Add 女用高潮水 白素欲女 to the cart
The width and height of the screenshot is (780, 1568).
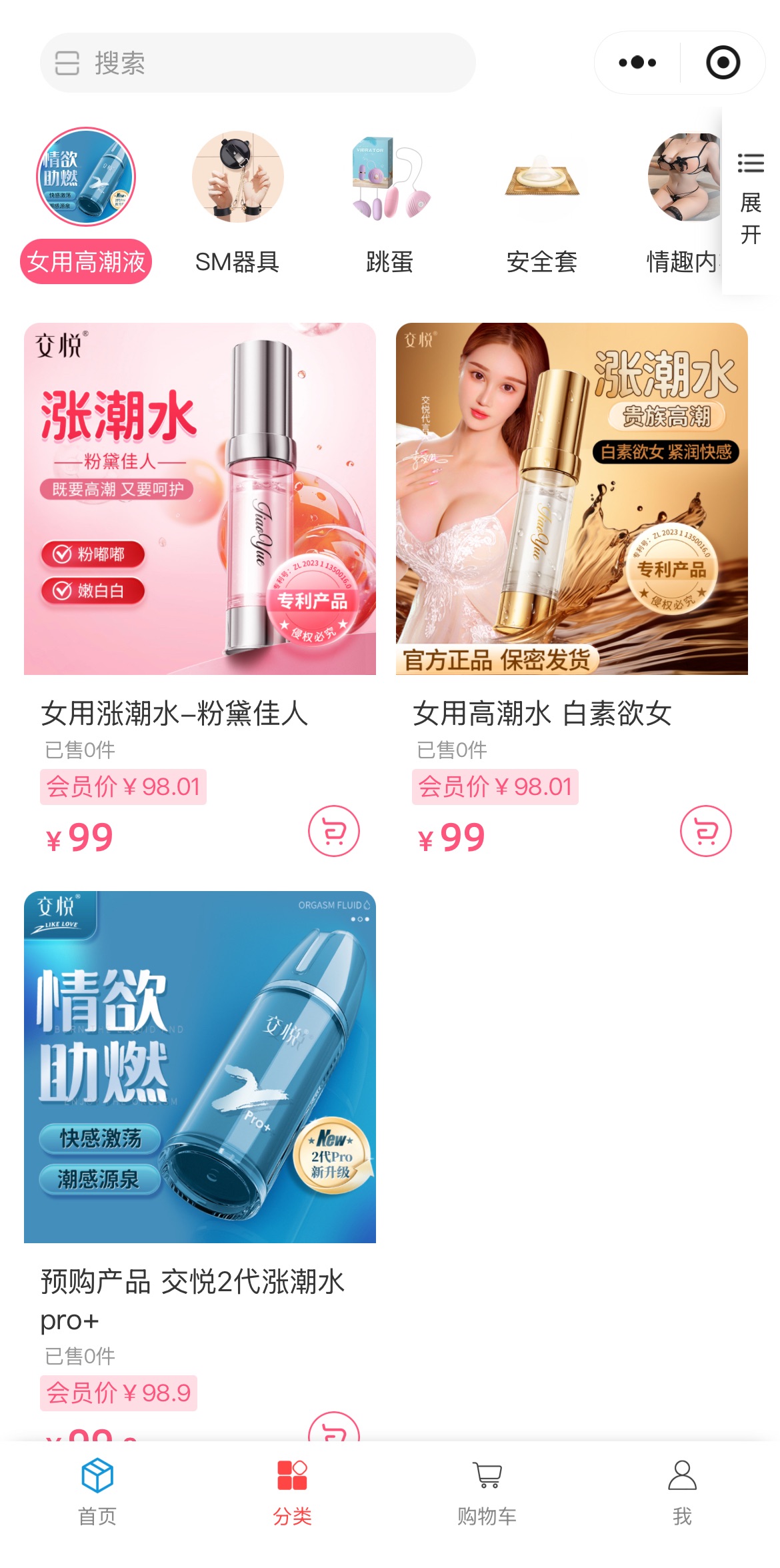705,831
